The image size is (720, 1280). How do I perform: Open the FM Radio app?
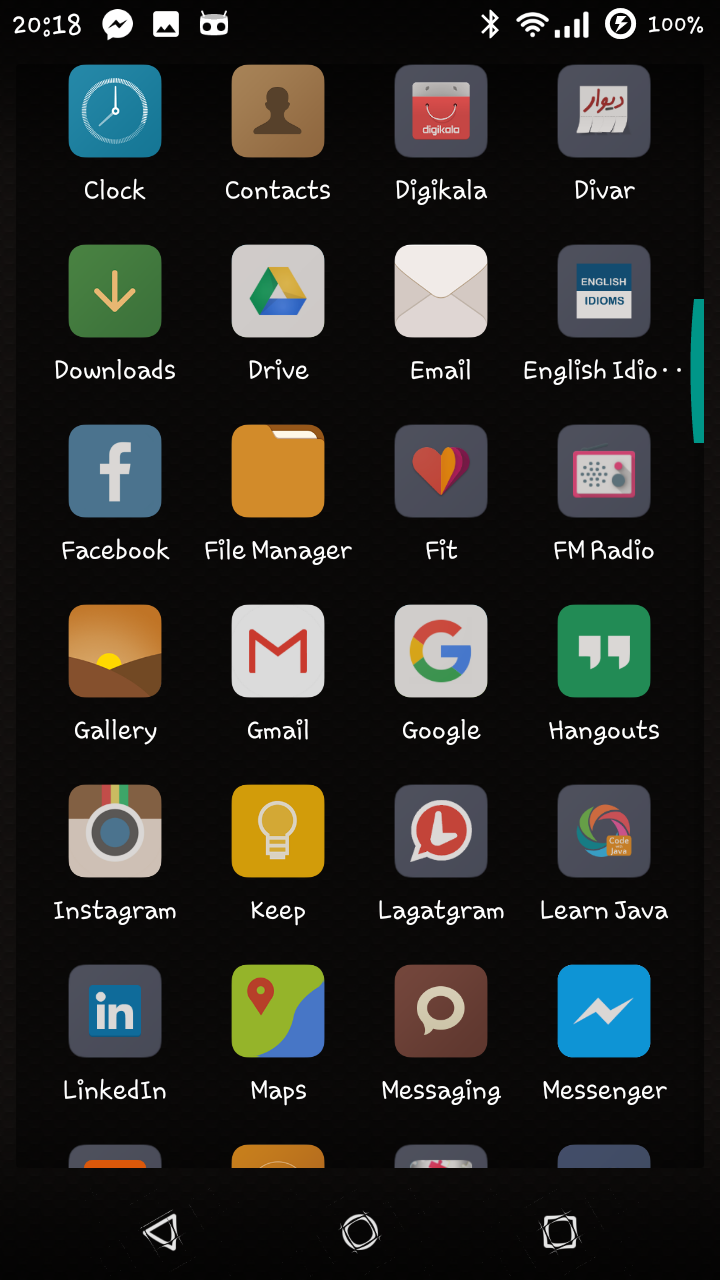[x=604, y=471]
